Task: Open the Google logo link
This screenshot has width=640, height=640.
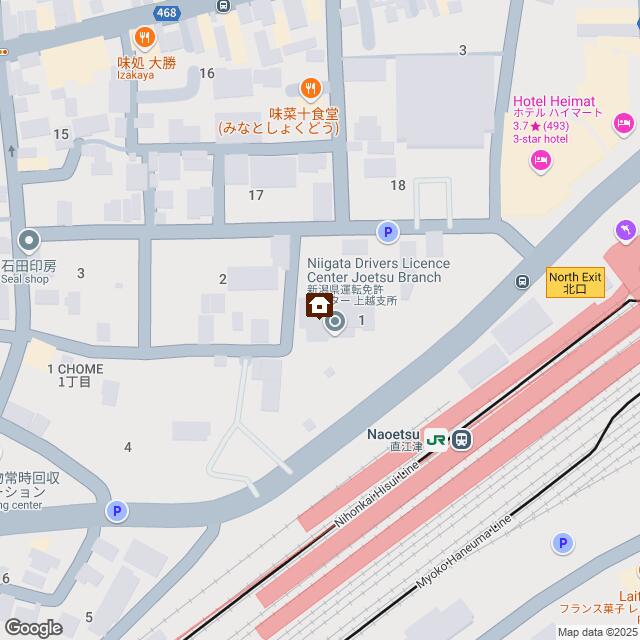Action: click(x=32, y=627)
